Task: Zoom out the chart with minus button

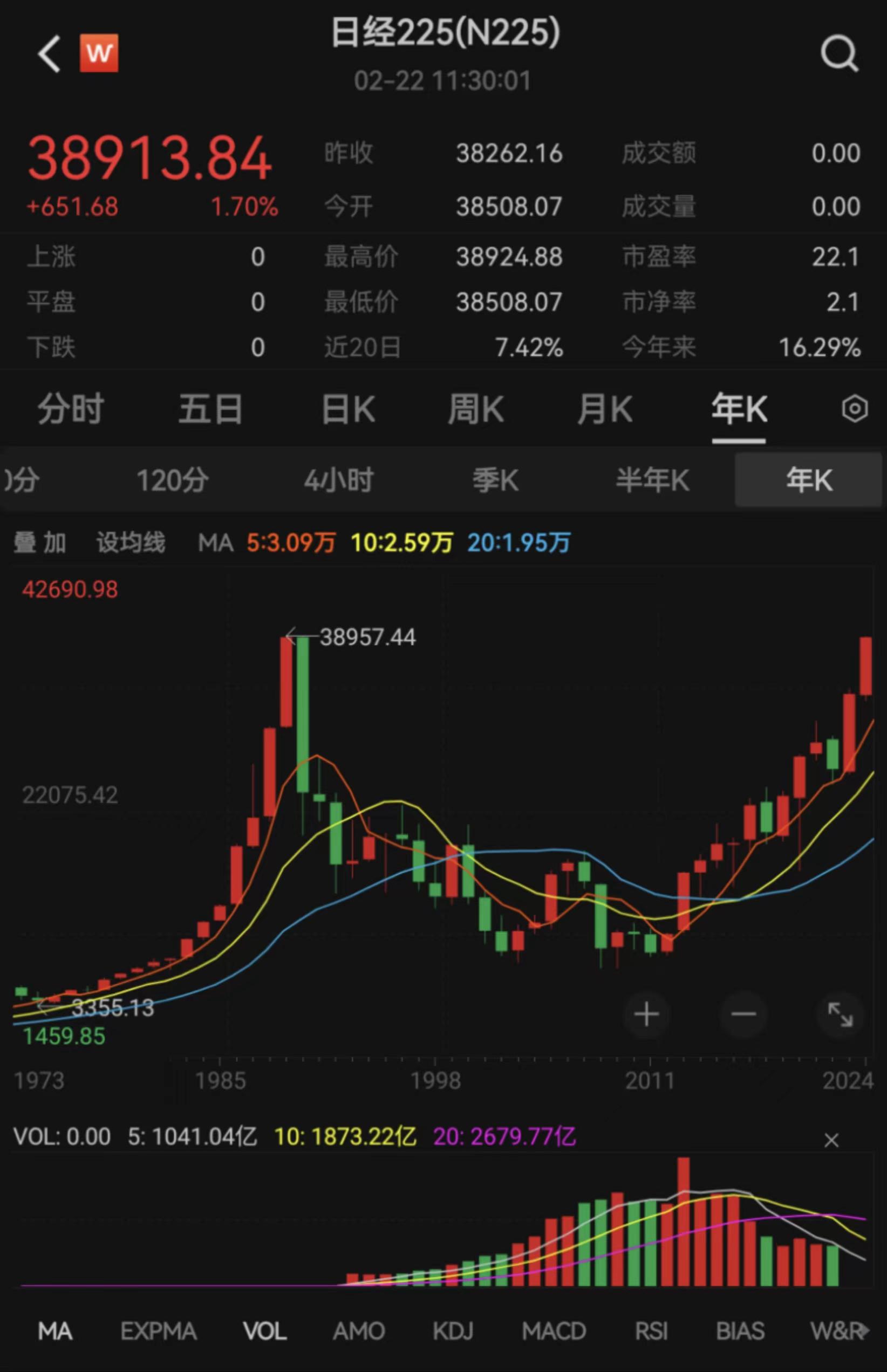Action: click(x=743, y=1013)
